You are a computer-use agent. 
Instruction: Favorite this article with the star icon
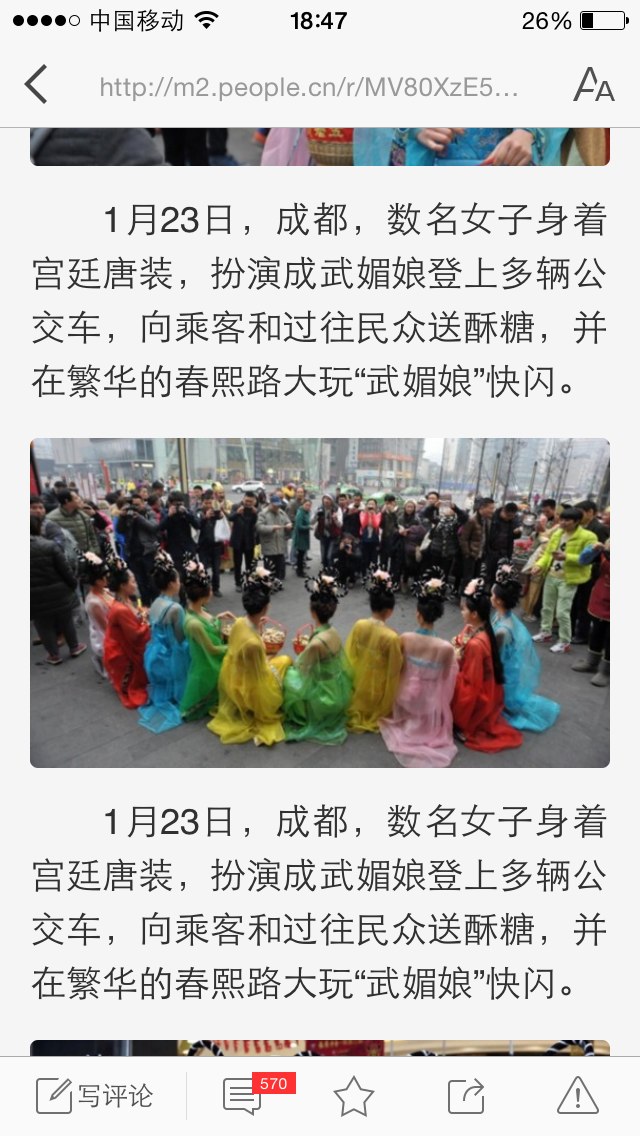coord(354,1095)
